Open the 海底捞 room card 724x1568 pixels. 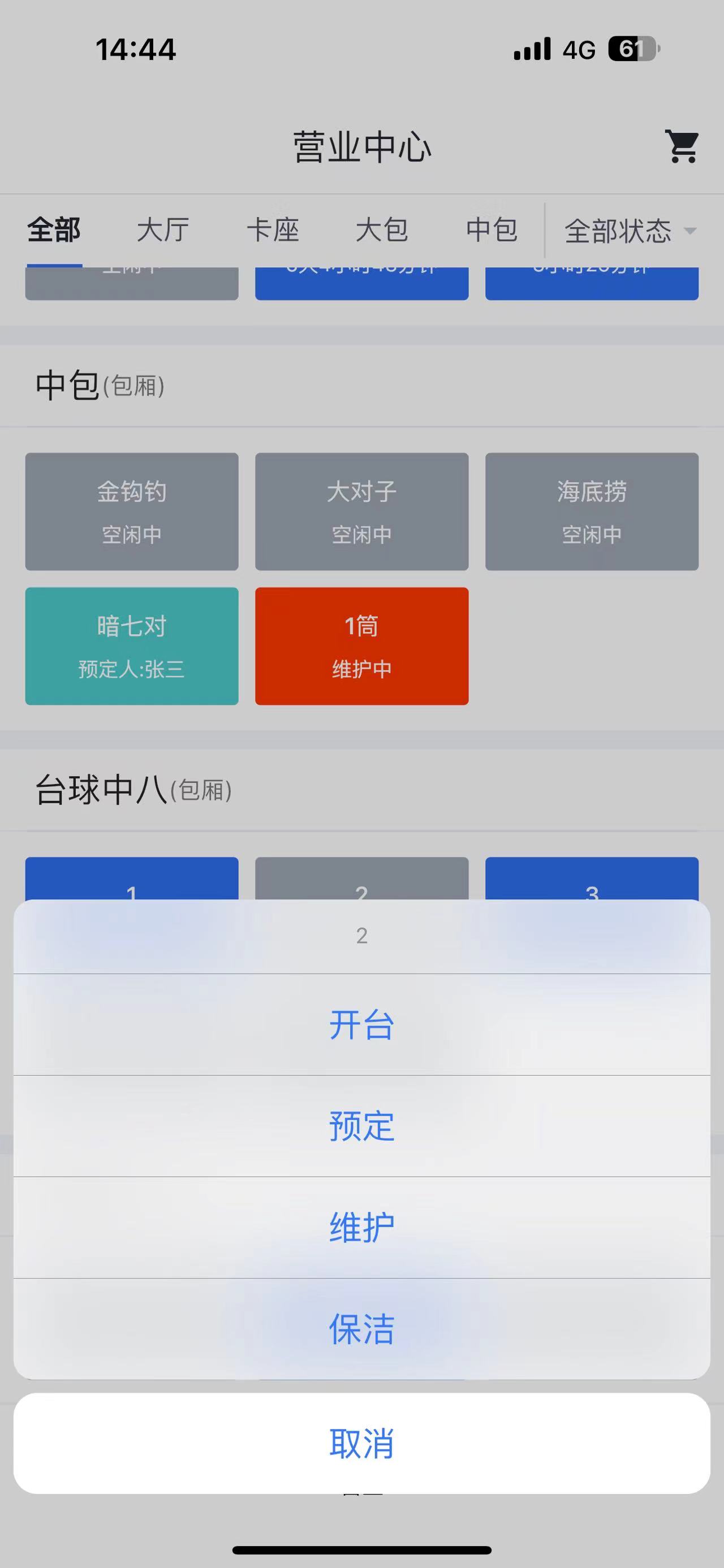point(591,512)
